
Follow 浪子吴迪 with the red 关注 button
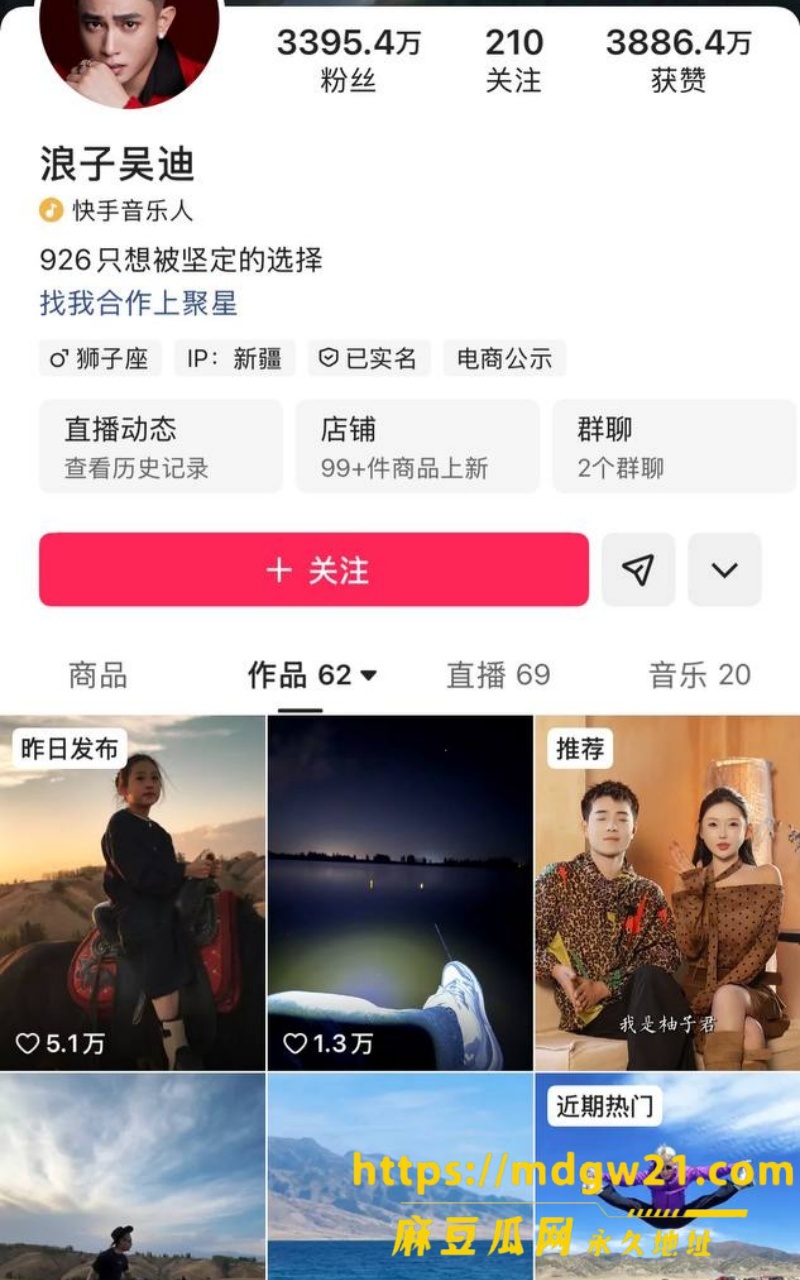point(314,570)
